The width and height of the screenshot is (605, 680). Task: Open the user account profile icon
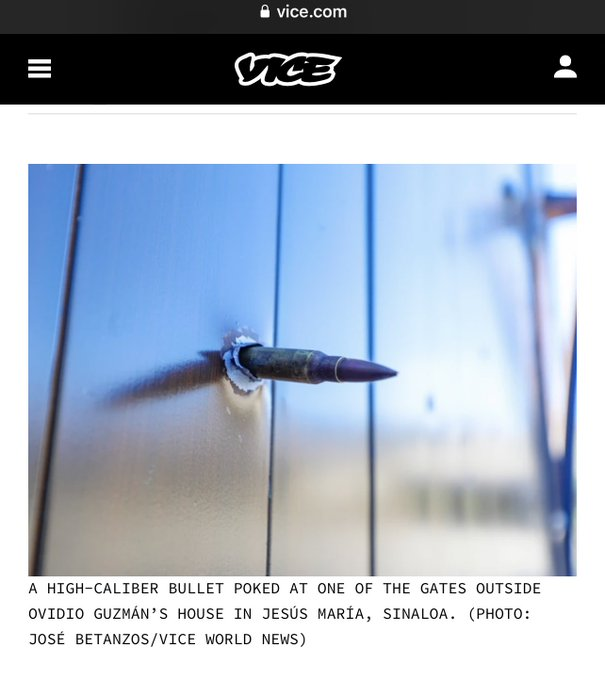565,67
